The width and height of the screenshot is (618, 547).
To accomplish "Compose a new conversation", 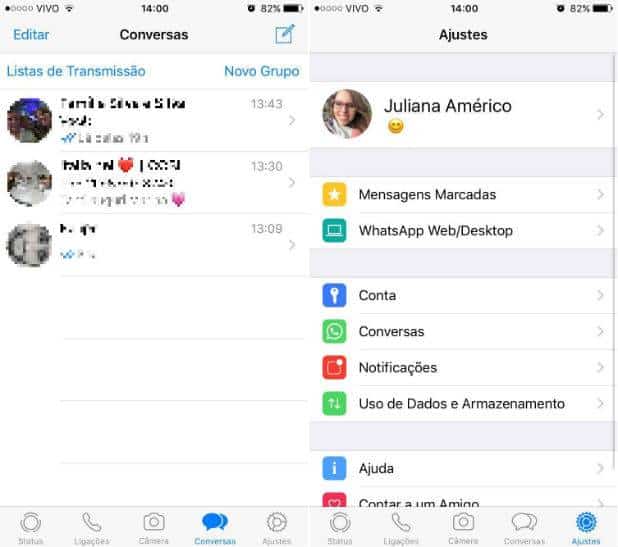I will pos(285,34).
